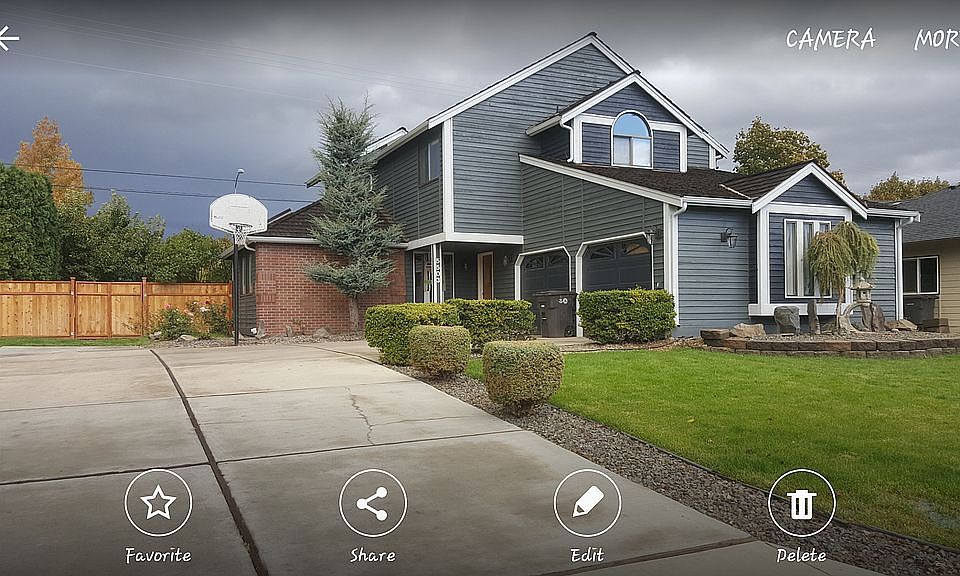Edit this photo with the pencil
Screen dimensions: 960x576
[587, 503]
